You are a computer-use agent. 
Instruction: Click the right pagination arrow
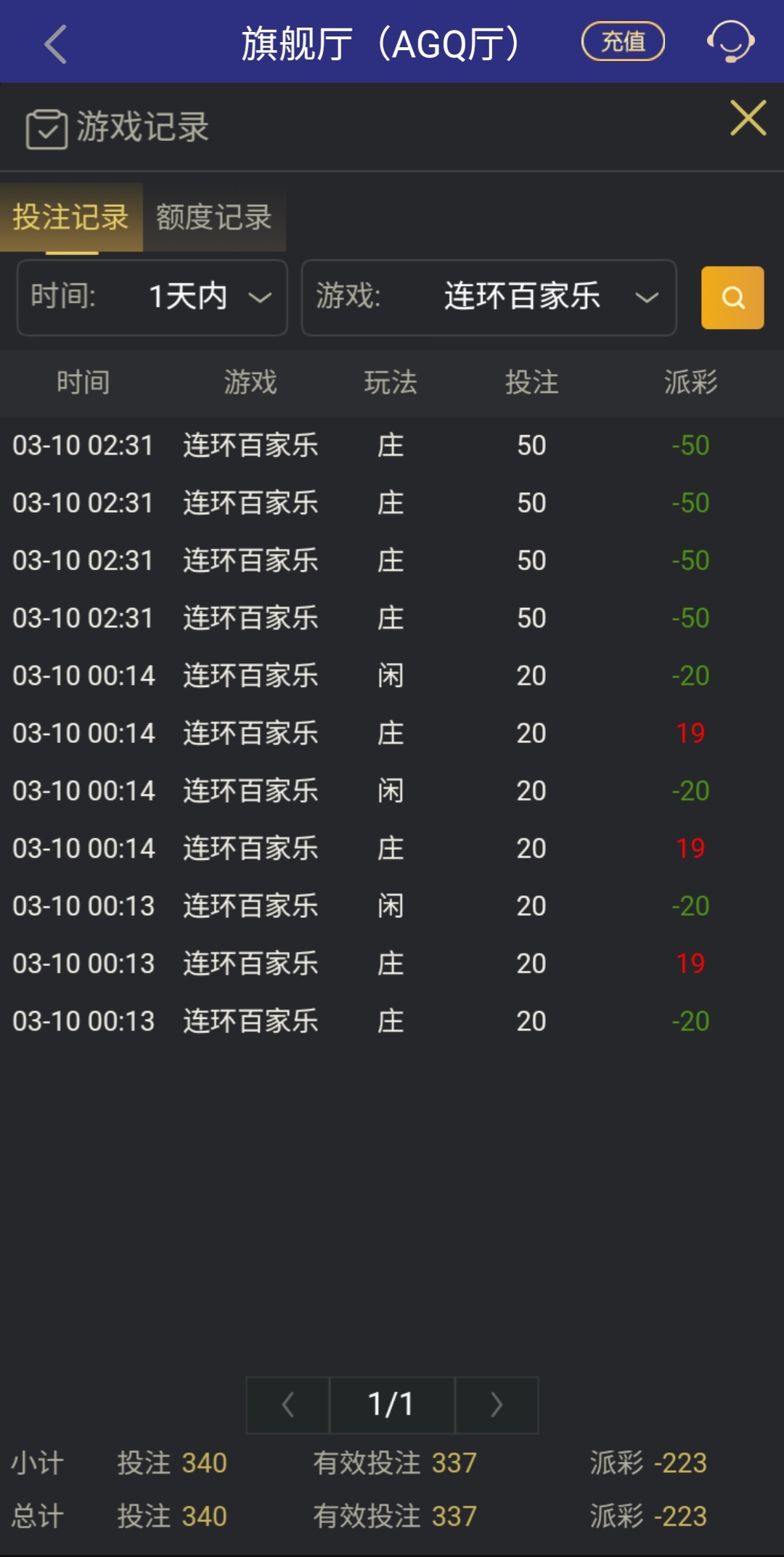click(x=497, y=1404)
